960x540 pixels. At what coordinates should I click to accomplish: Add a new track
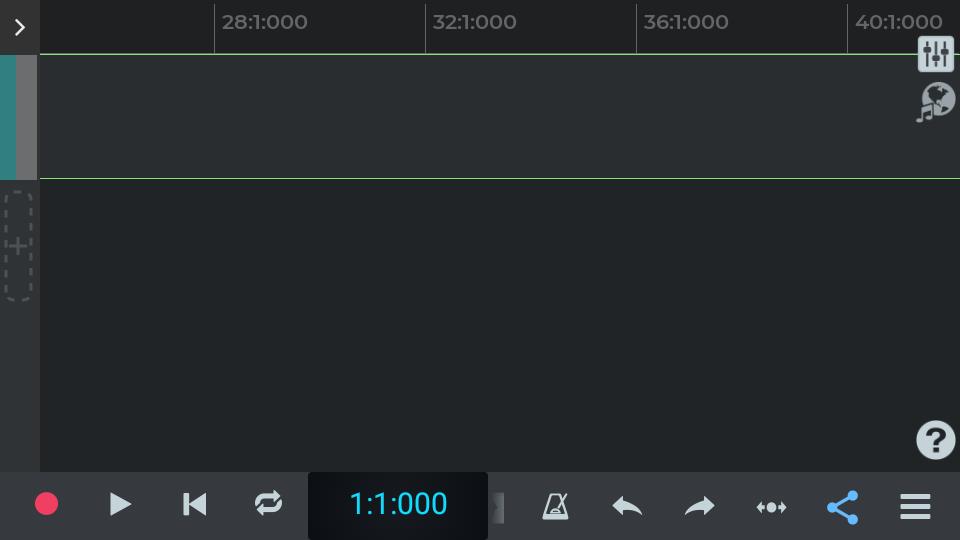18,246
